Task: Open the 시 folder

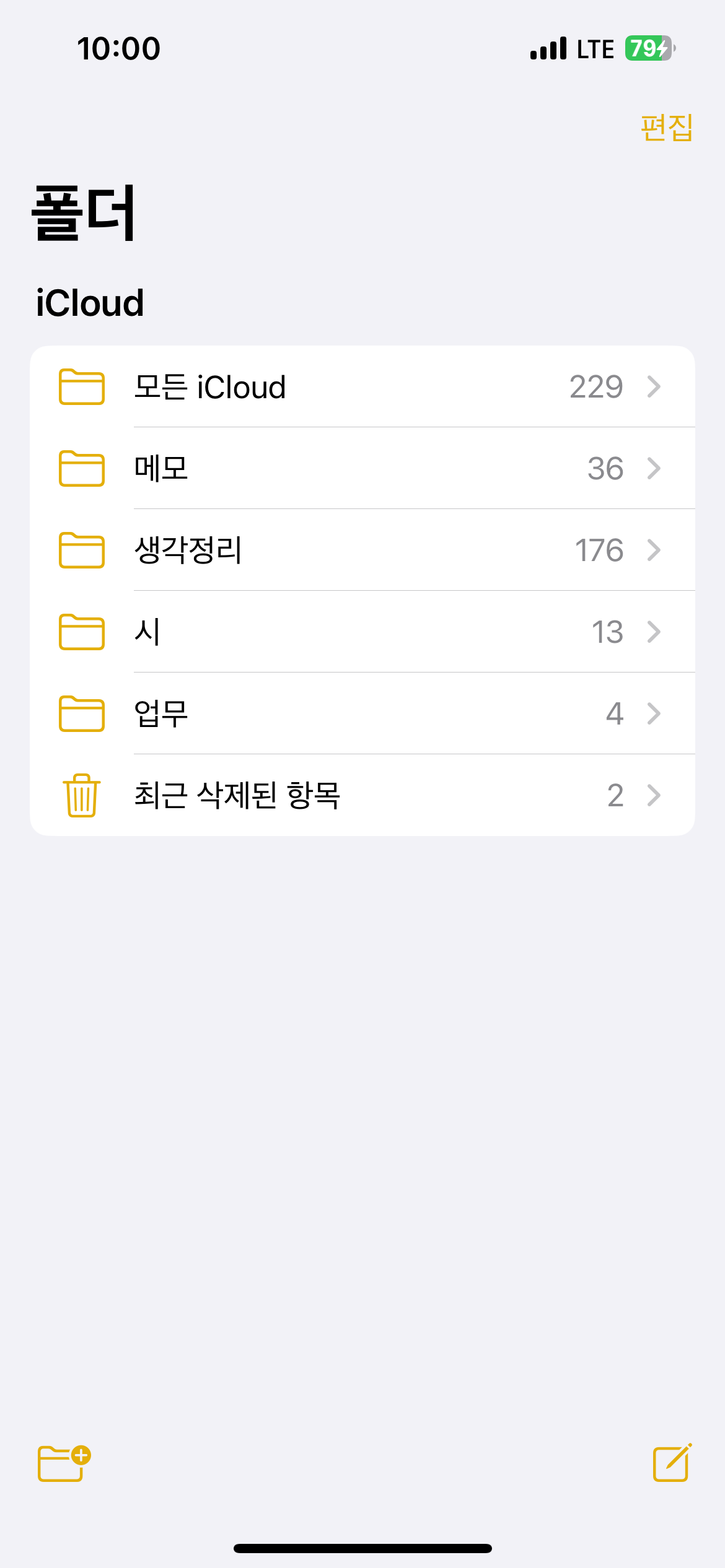Action: coord(362,632)
